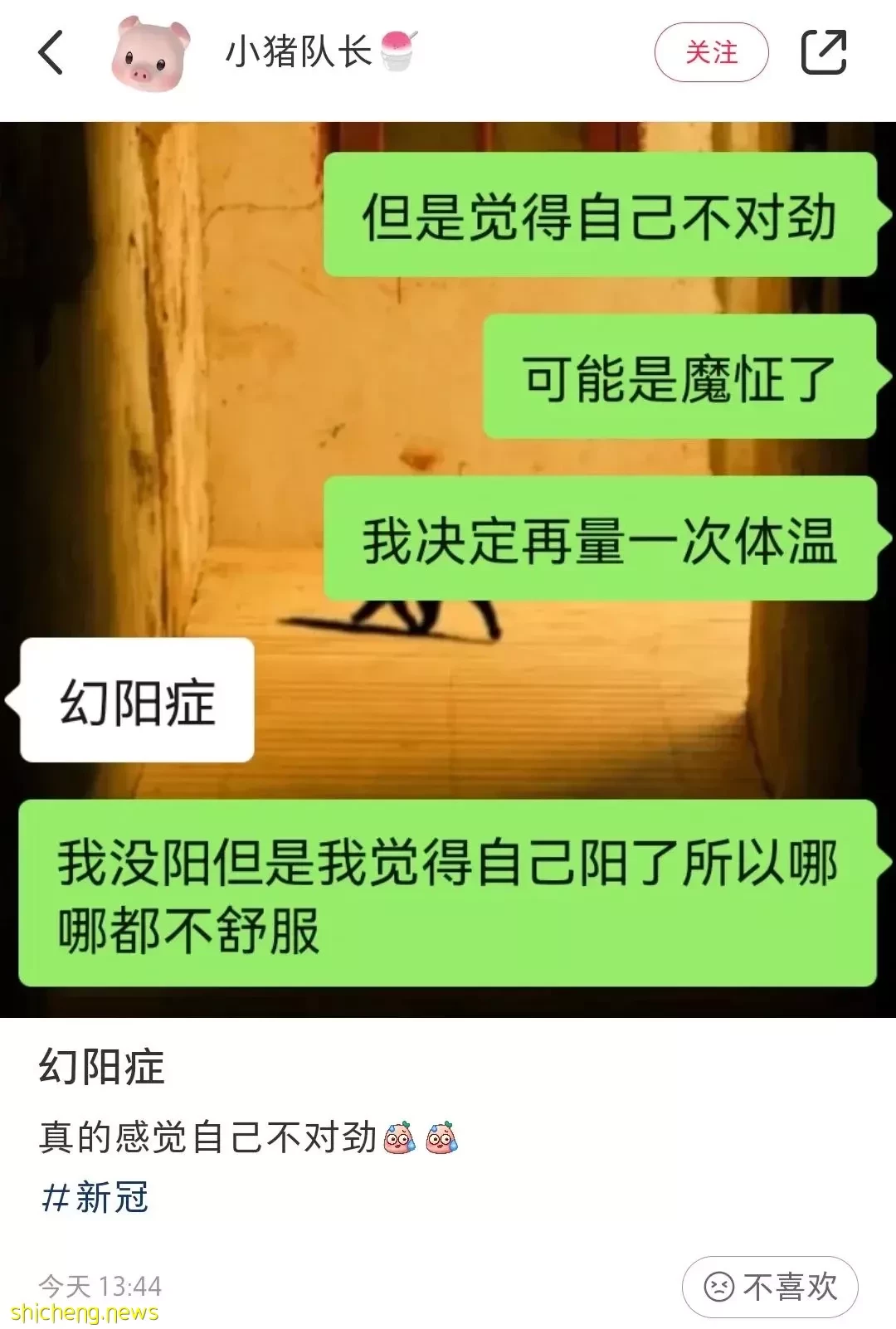Go back using the arrow icon

point(51,52)
